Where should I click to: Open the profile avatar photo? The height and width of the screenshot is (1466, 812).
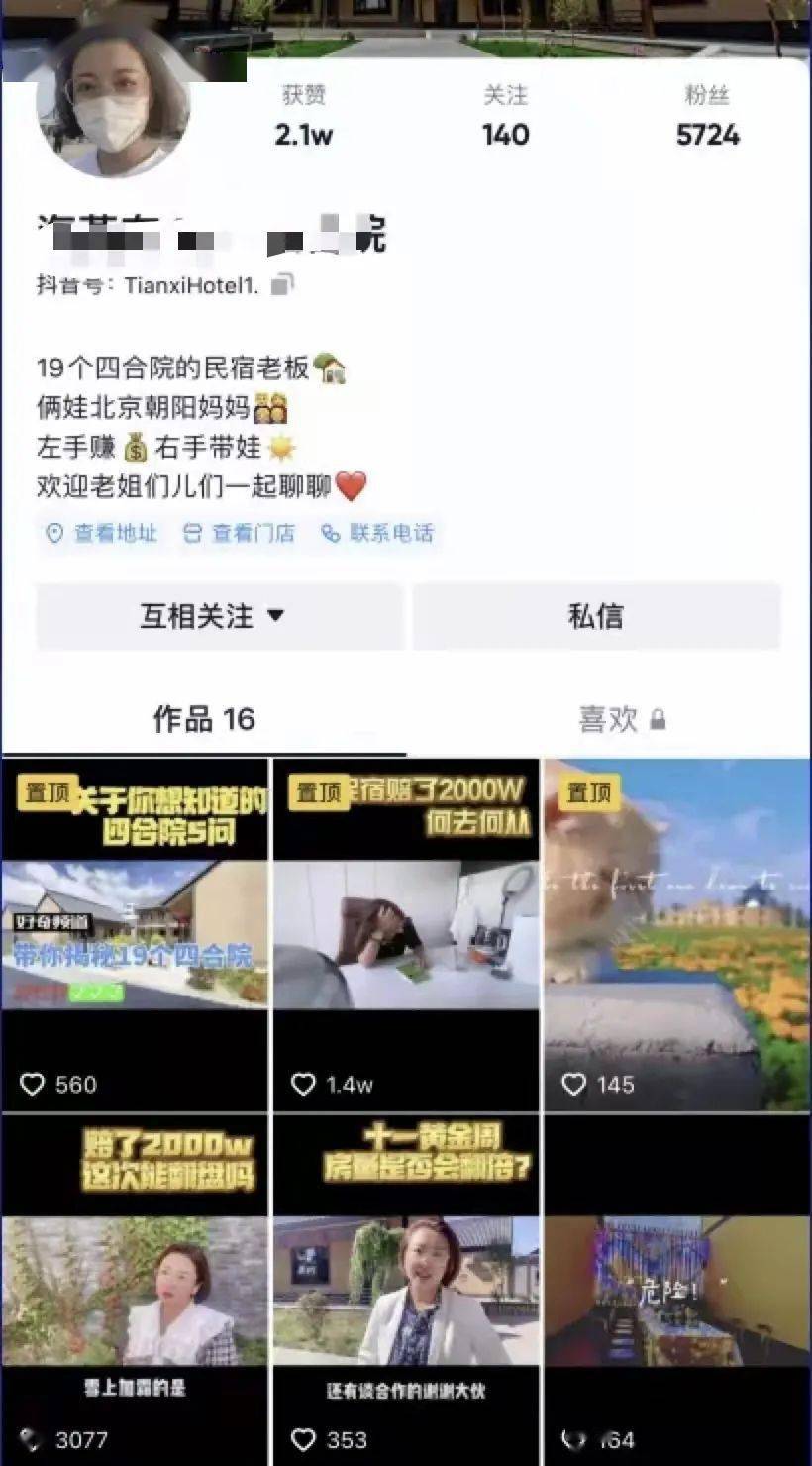(x=111, y=106)
